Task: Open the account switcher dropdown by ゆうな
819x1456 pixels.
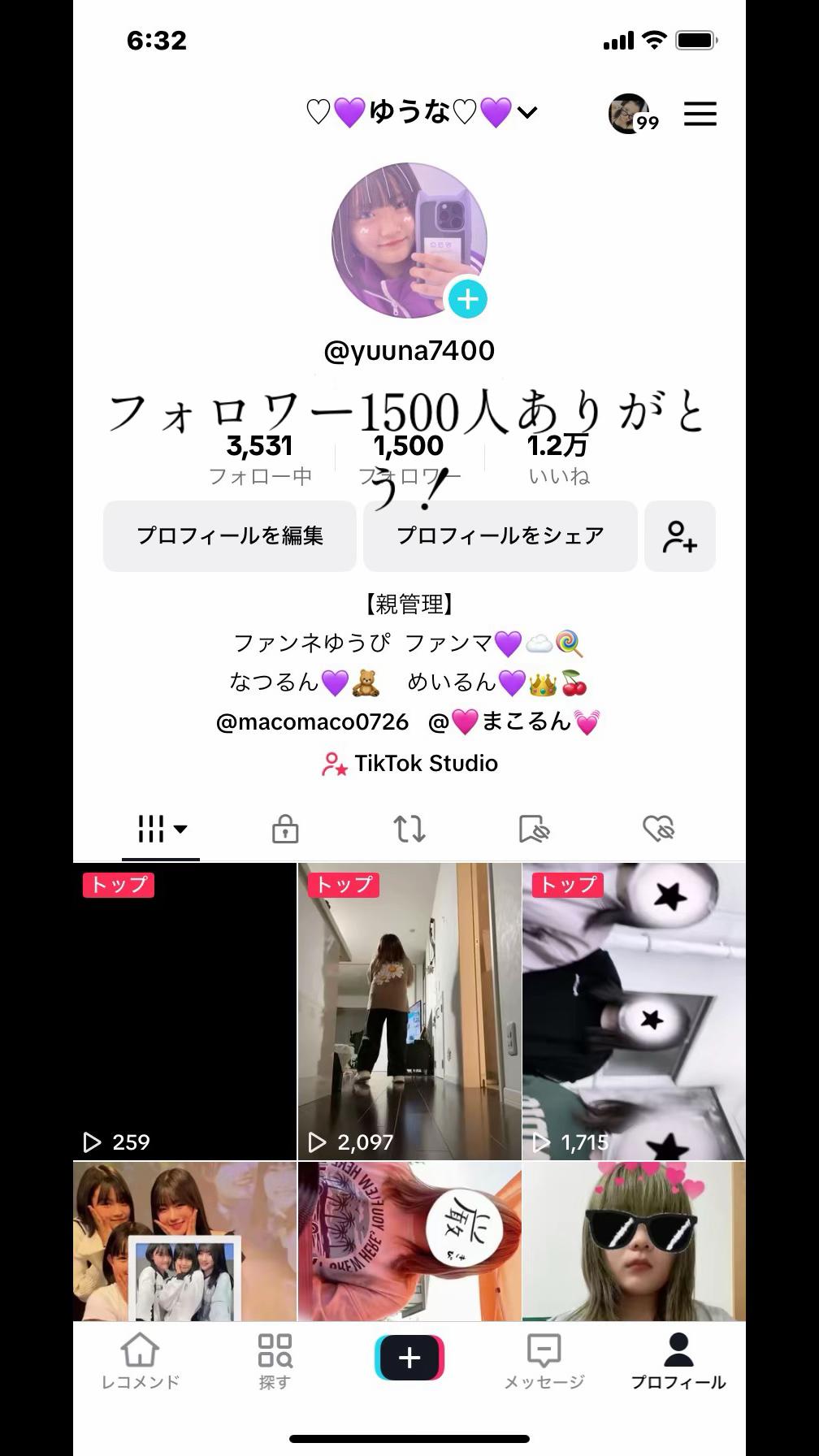Action: 527,112
